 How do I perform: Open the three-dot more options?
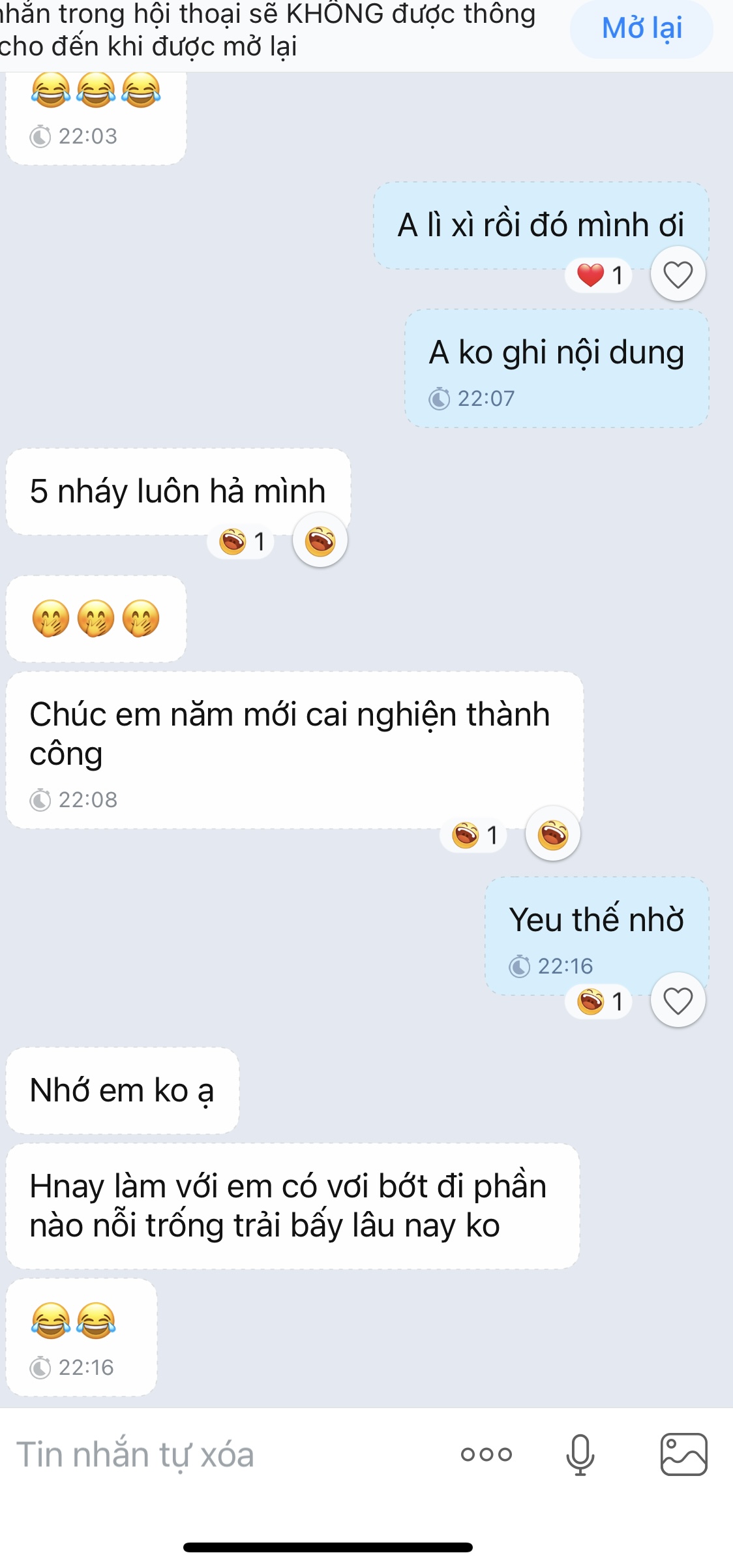[x=486, y=1454]
